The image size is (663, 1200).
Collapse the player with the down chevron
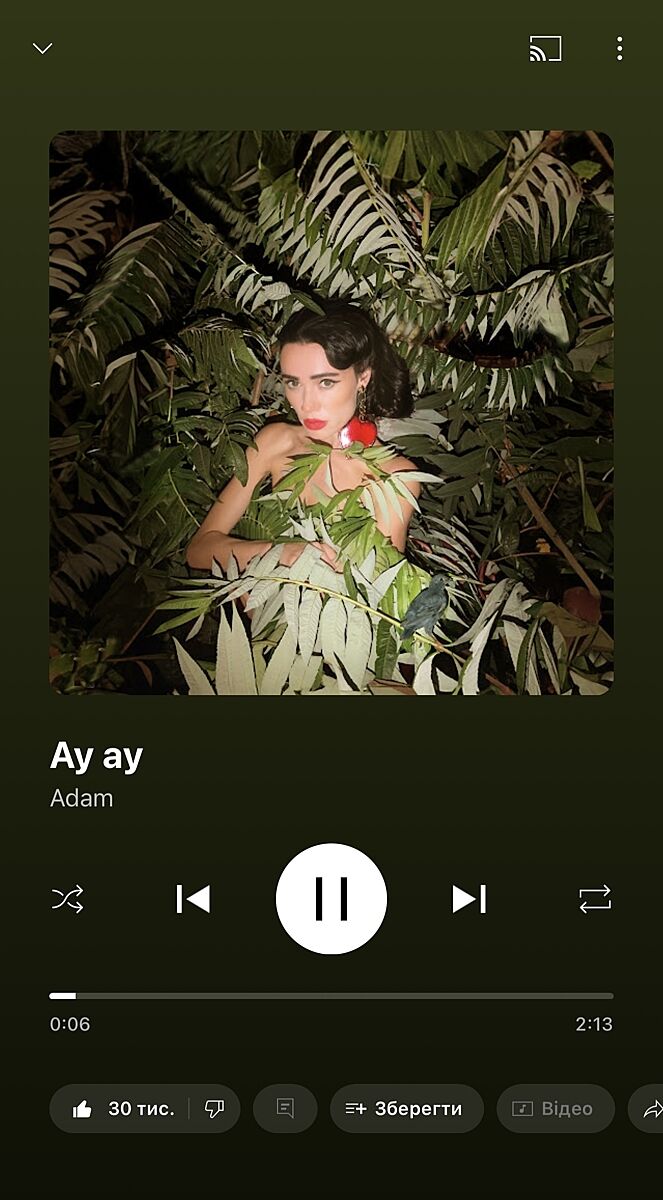(42, 48)
